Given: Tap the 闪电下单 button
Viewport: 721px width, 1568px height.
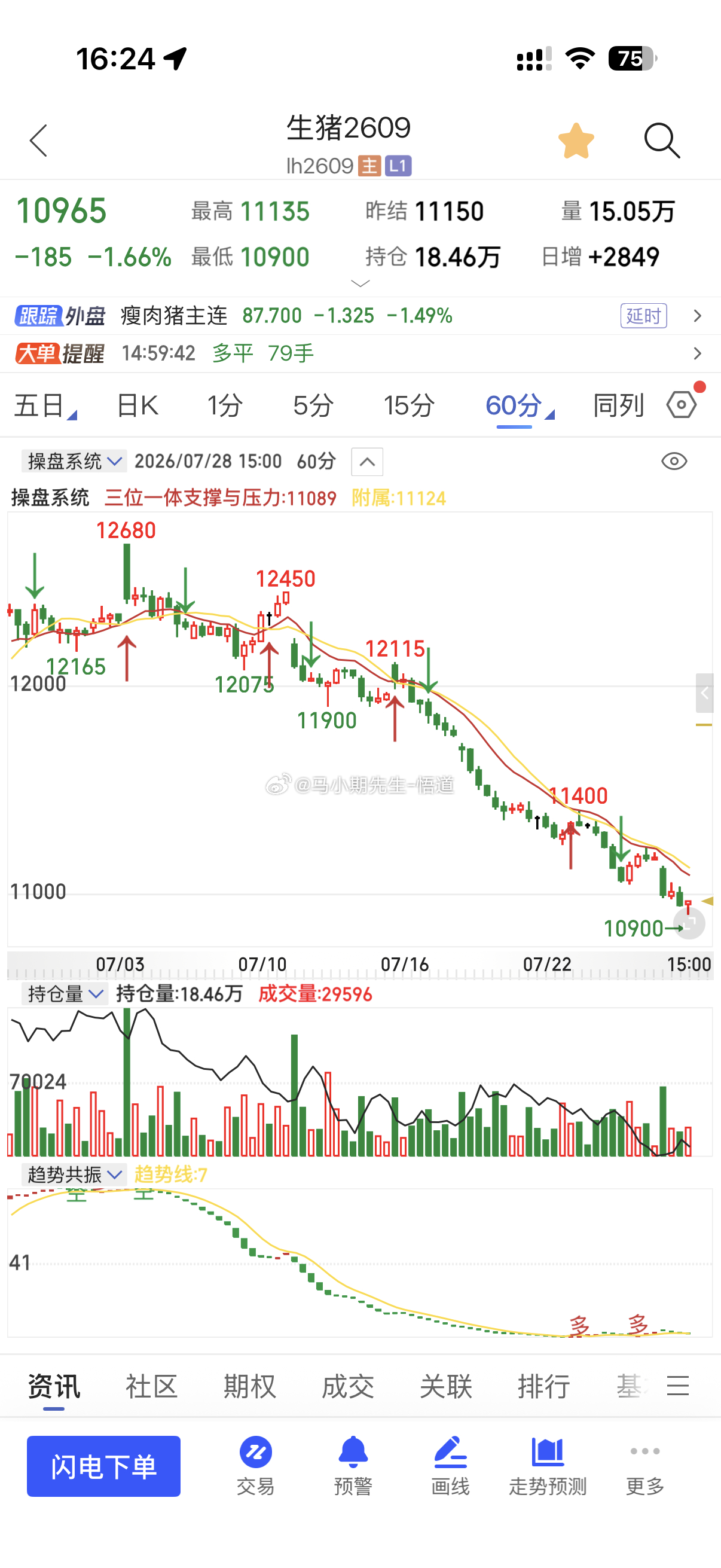Looking at the screenshot, I should coord(103,1466).
